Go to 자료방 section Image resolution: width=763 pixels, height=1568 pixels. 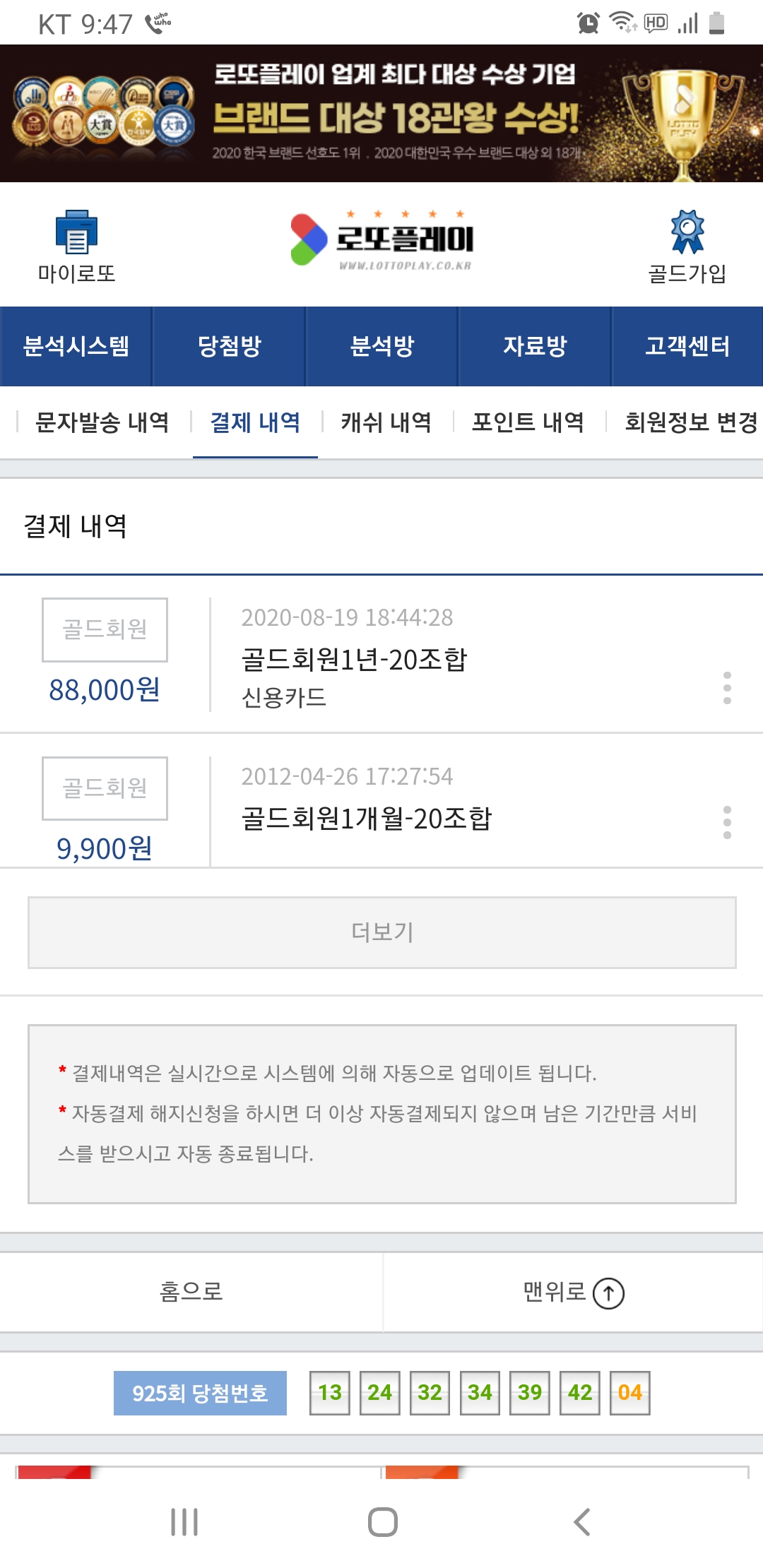click(x=535, y=346)
